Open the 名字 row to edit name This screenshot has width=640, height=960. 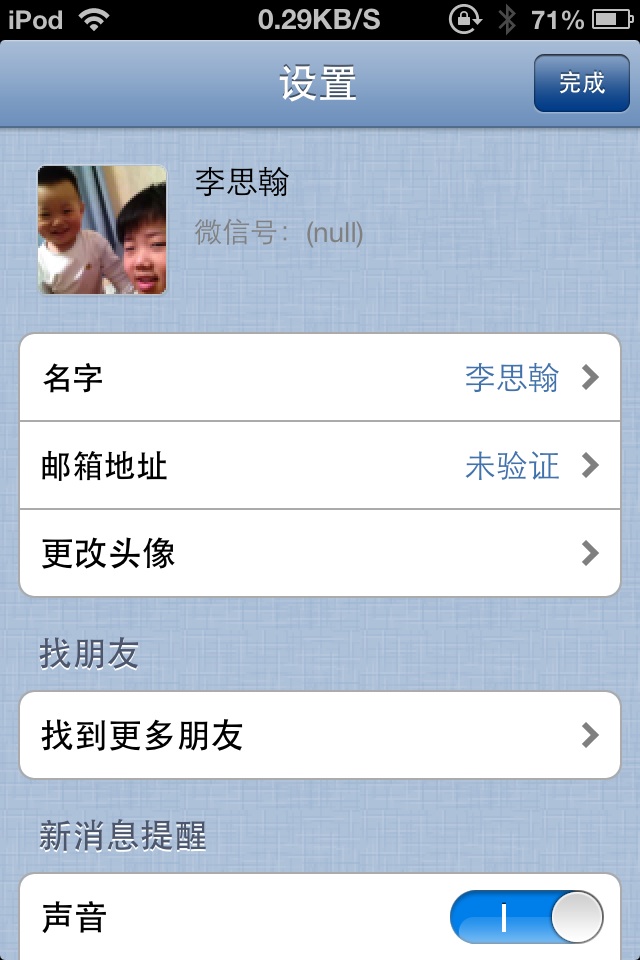click(x=320, y=378)
